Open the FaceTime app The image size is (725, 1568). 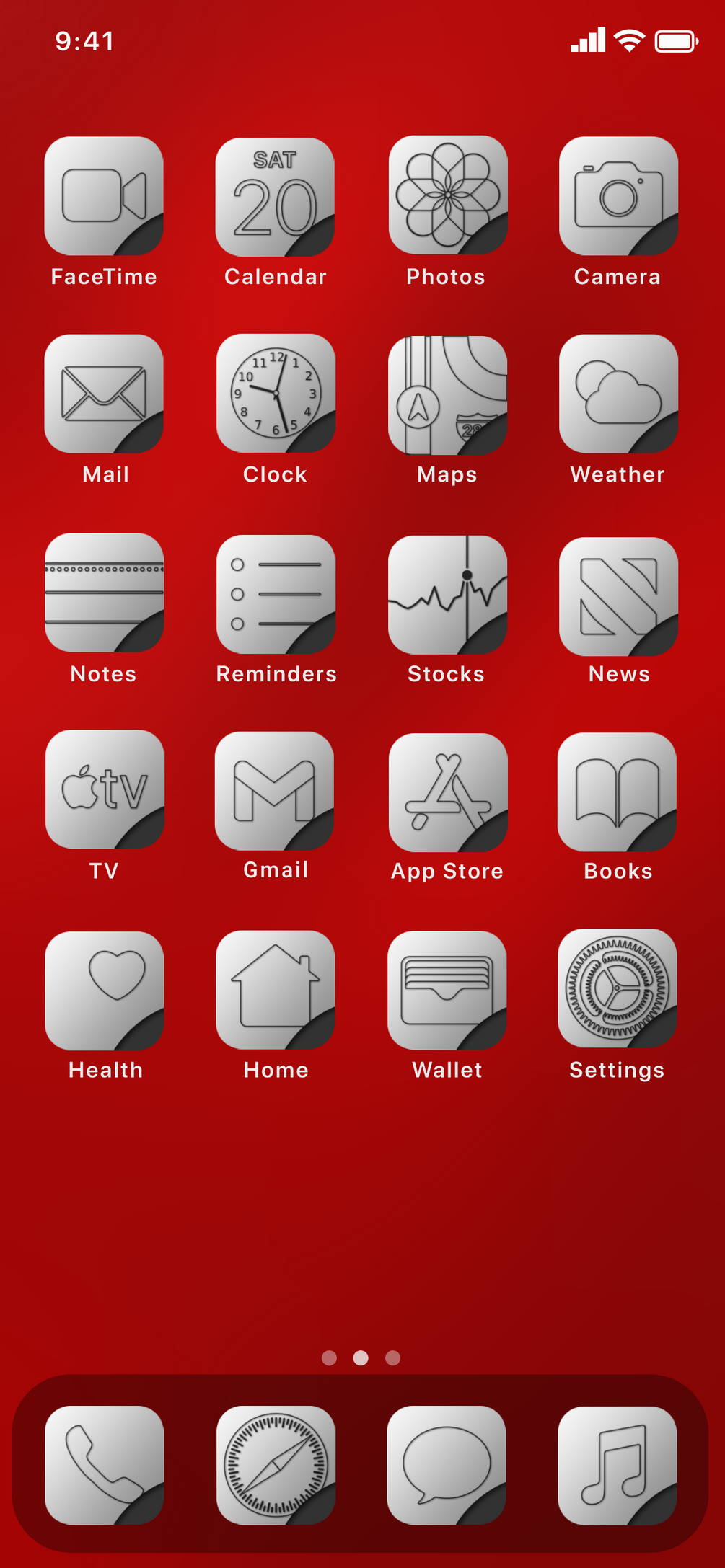[x=104, y=196]
